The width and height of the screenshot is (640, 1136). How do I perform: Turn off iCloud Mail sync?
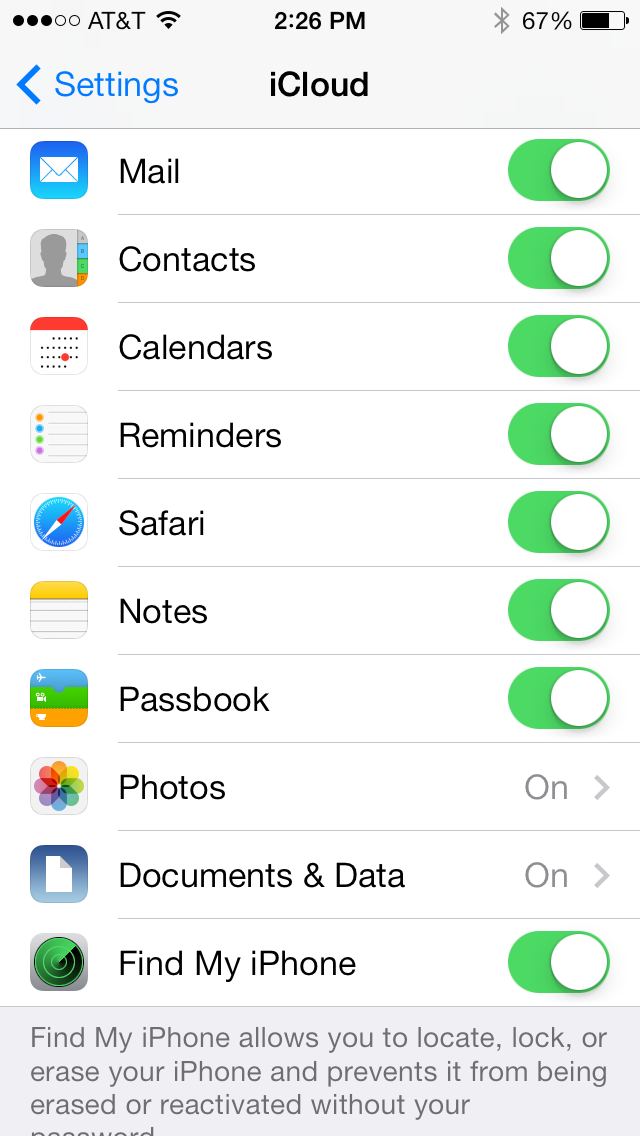point(559,170)
